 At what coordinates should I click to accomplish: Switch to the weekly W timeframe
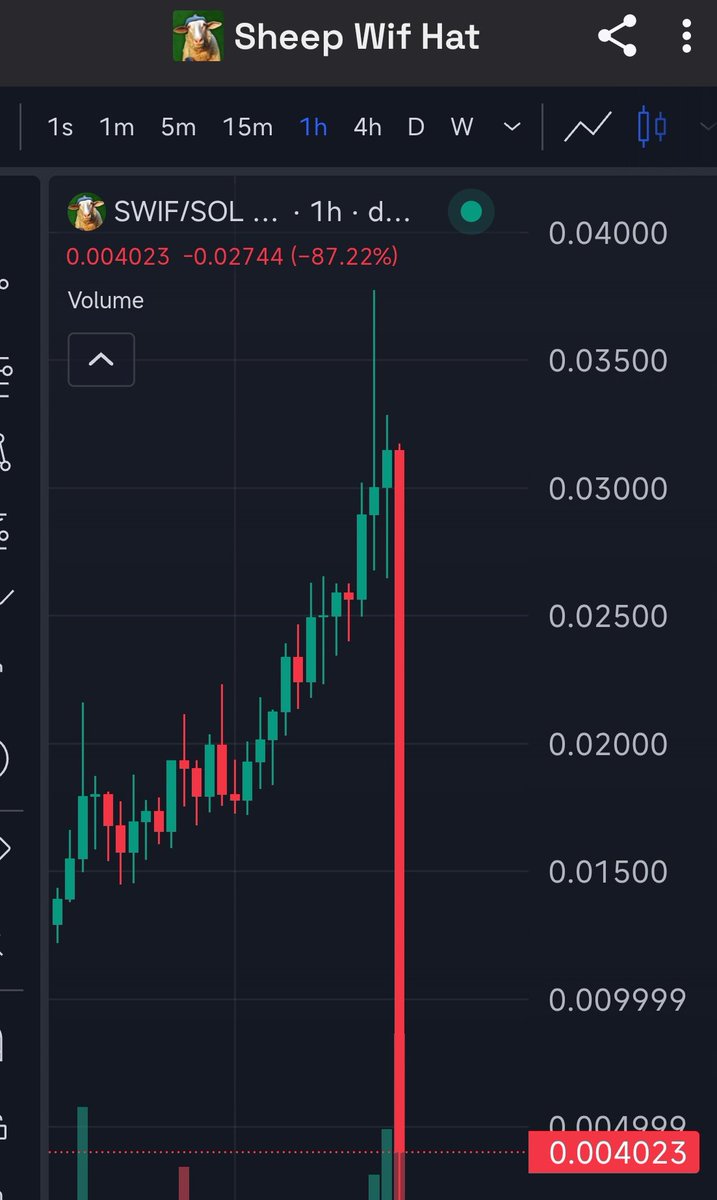(x=461, y=127)
